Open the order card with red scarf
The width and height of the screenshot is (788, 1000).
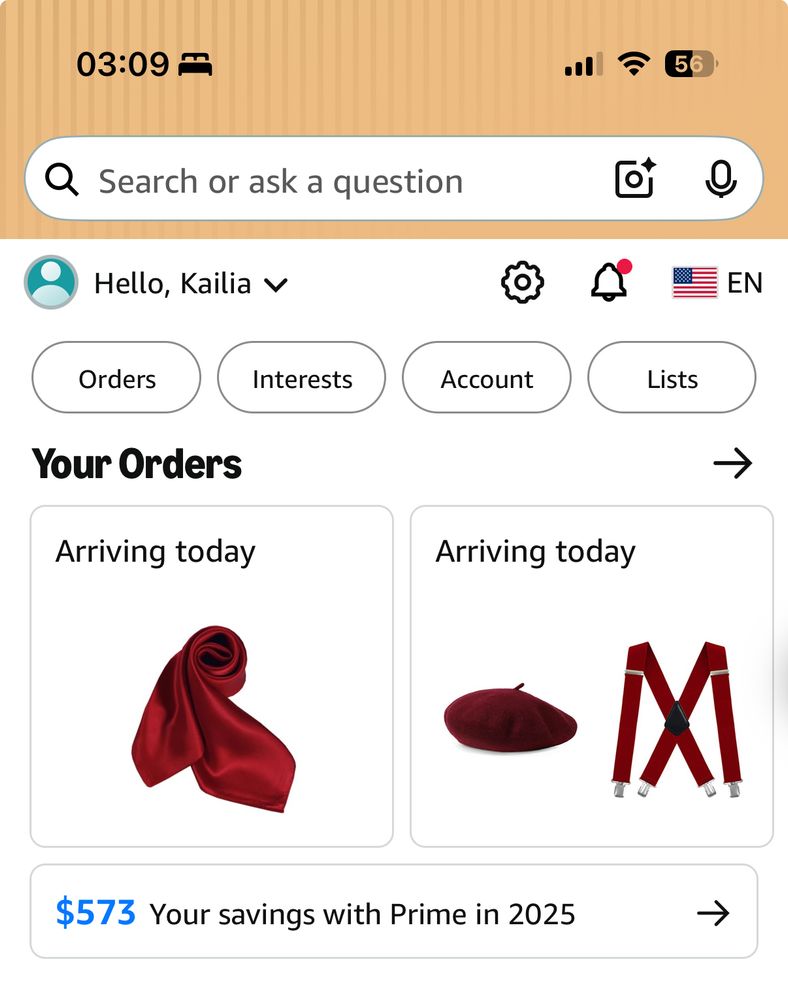tap(212, 676)
